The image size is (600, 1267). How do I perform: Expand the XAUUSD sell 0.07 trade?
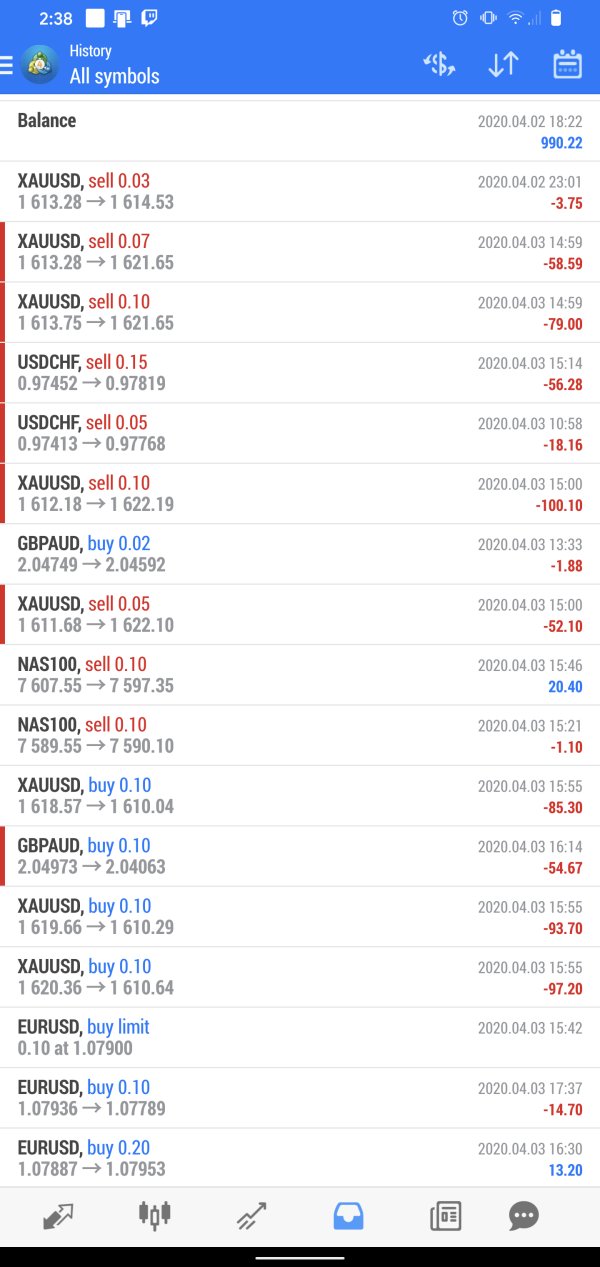pos(300,252)
